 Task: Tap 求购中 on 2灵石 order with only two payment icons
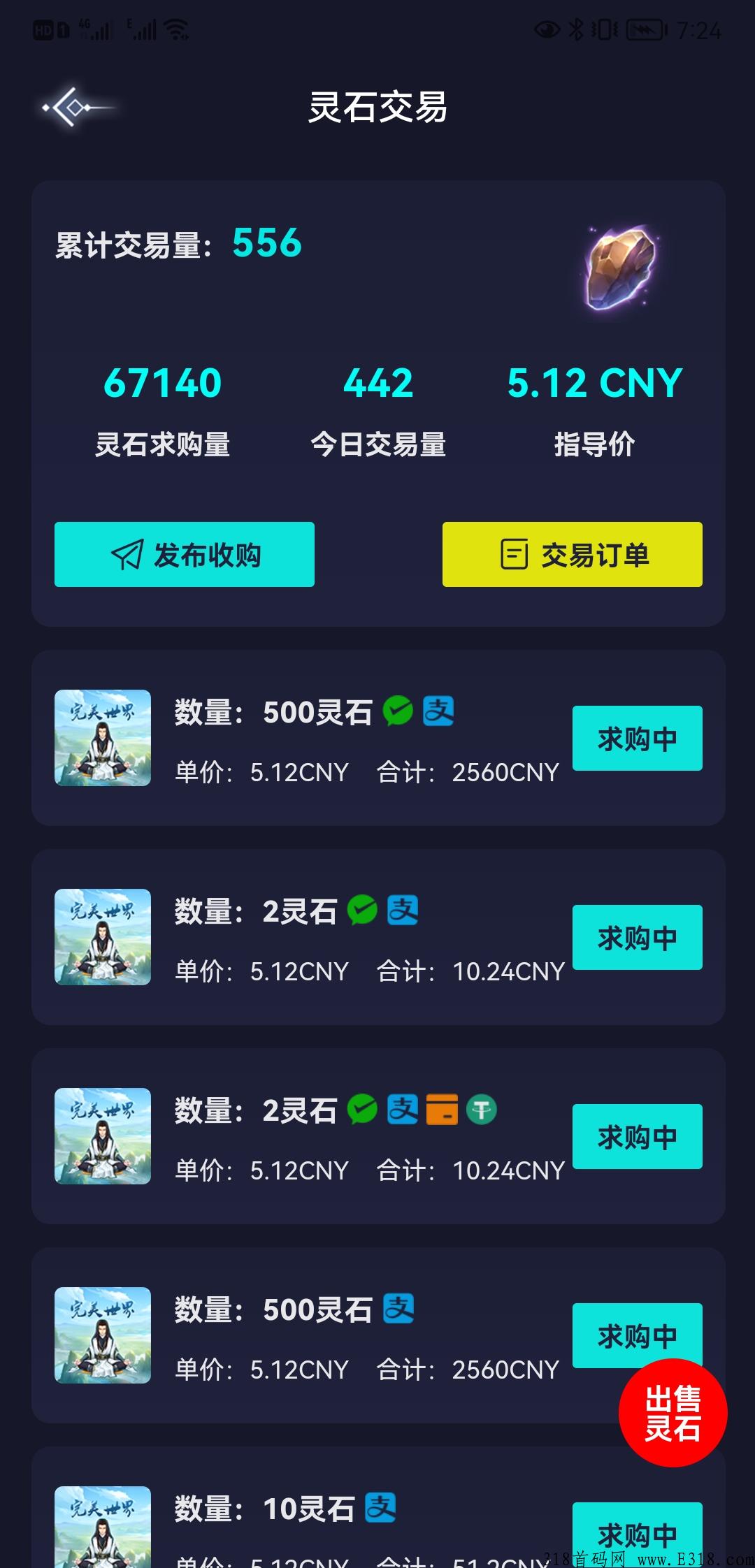[x=638, y=937]
